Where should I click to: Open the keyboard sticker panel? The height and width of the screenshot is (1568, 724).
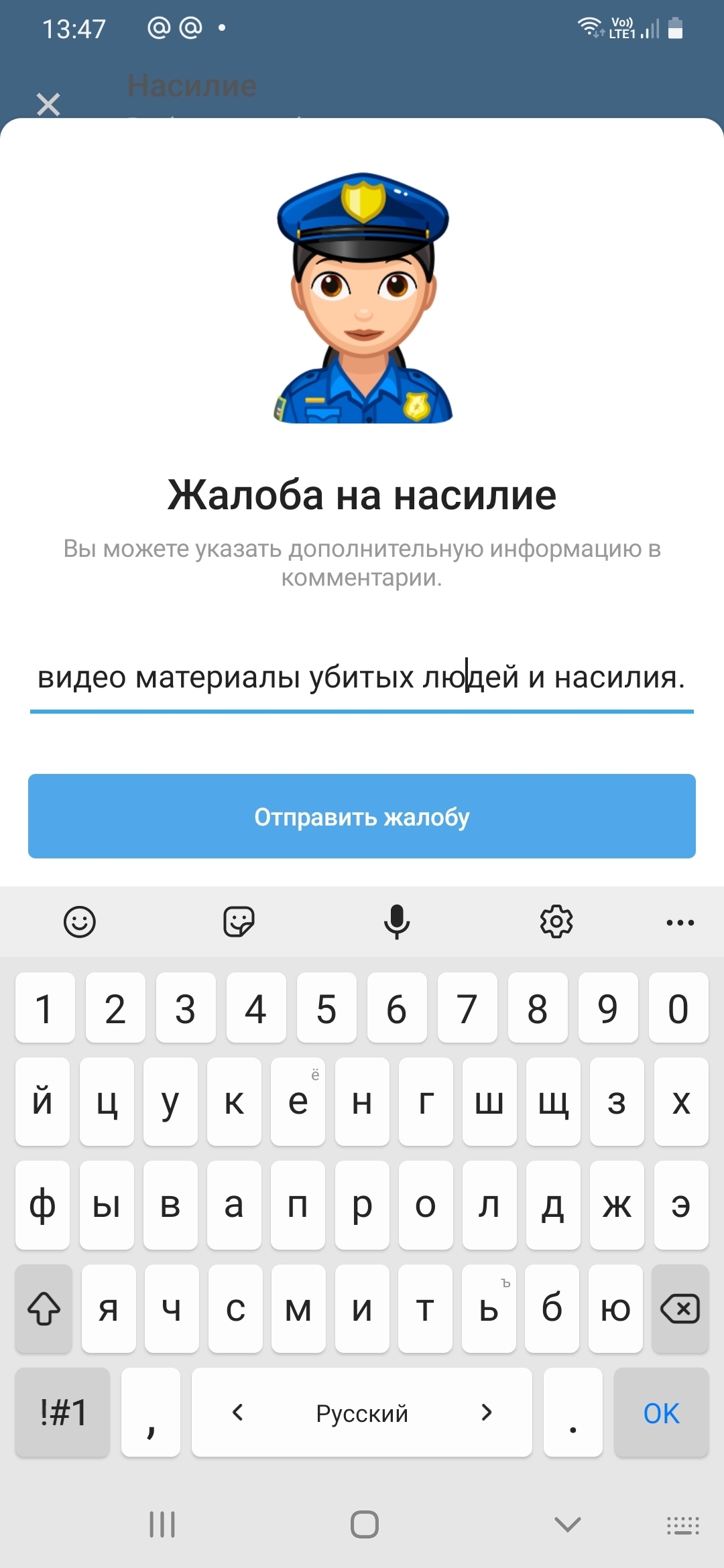pos(239,922)
